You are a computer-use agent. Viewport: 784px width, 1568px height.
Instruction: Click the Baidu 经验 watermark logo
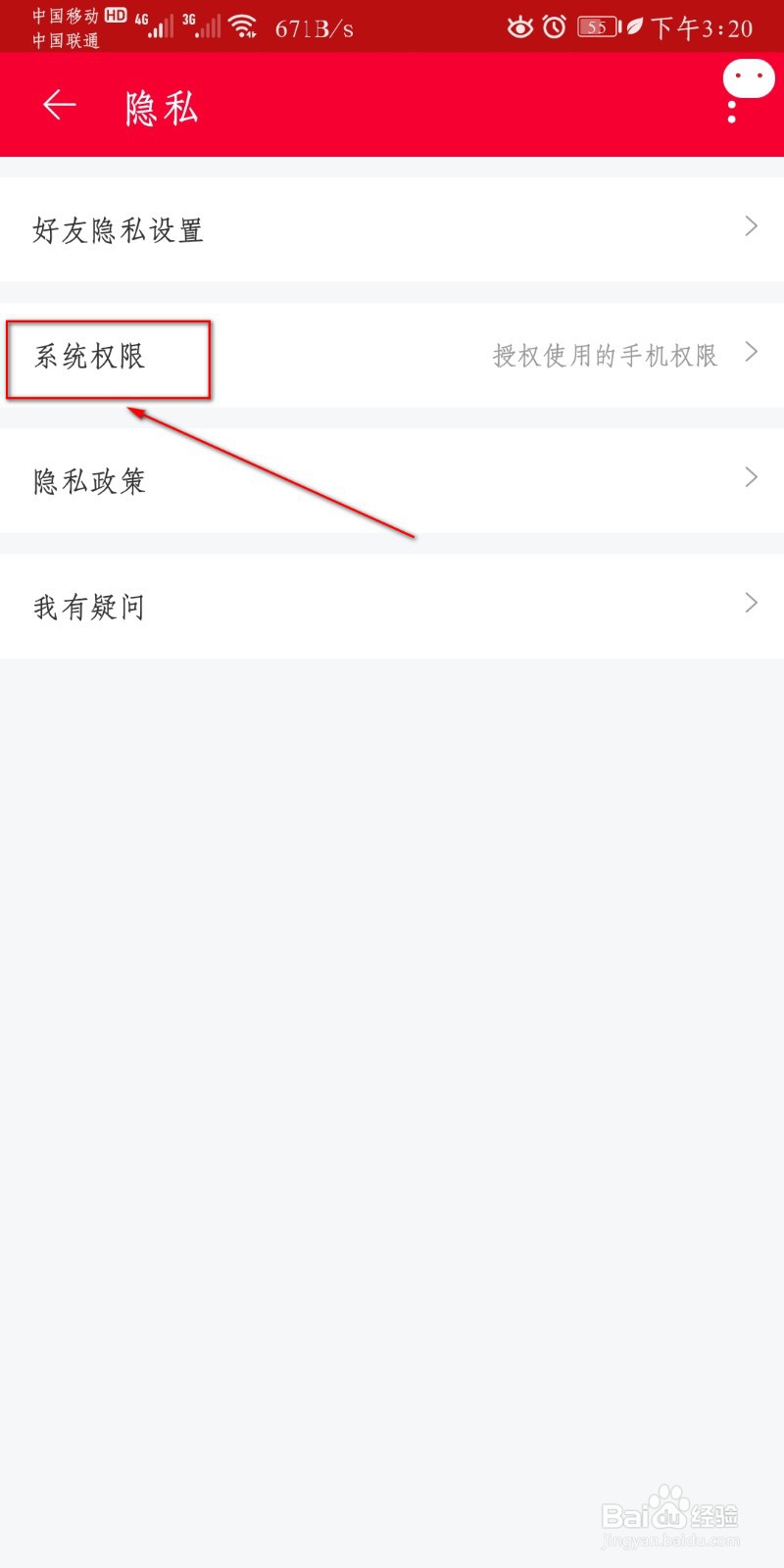point(667,1514)
